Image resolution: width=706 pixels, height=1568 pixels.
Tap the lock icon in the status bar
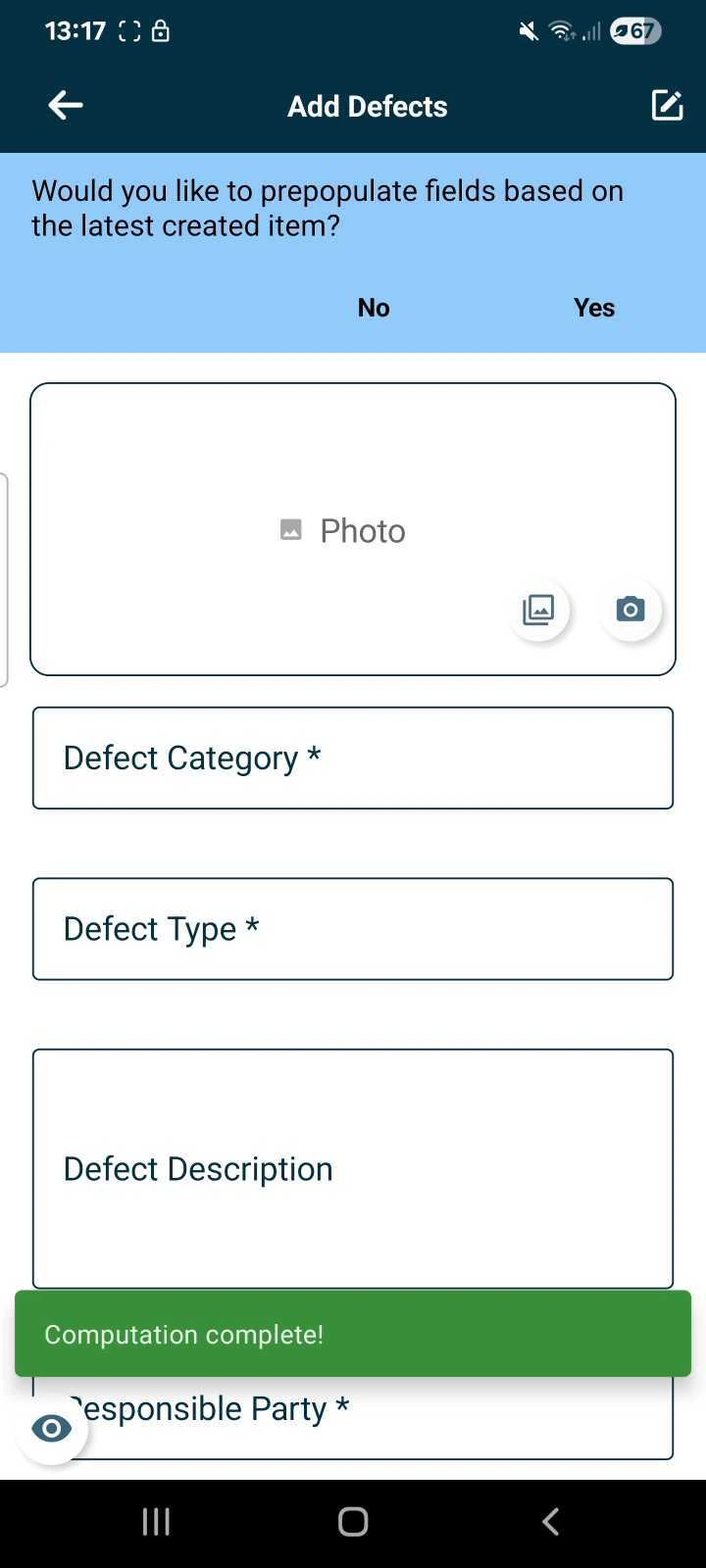[160, 30]
